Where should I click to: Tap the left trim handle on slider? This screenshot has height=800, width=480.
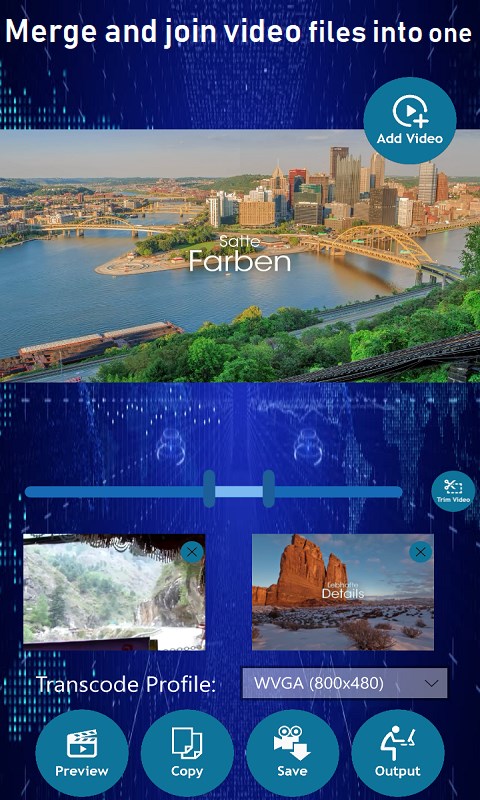(209, 489)
